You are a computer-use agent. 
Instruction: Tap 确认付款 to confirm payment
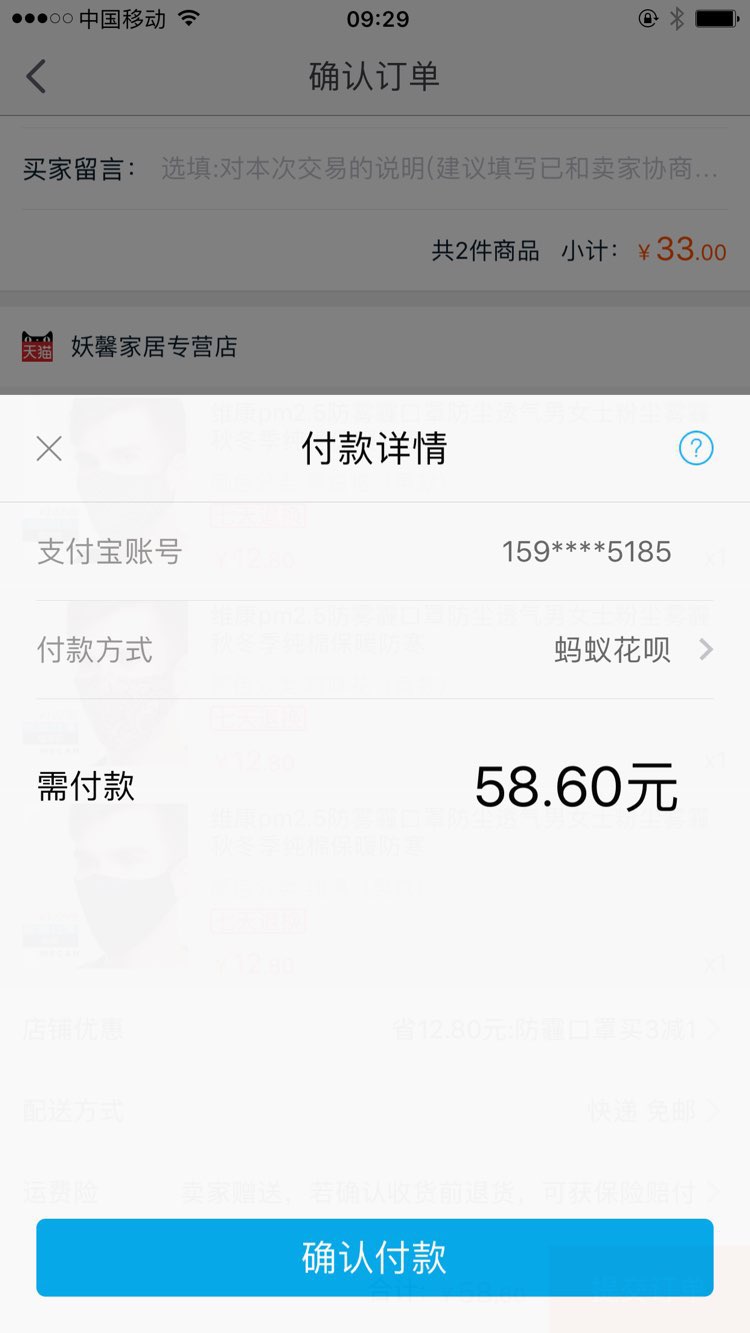375,1257
